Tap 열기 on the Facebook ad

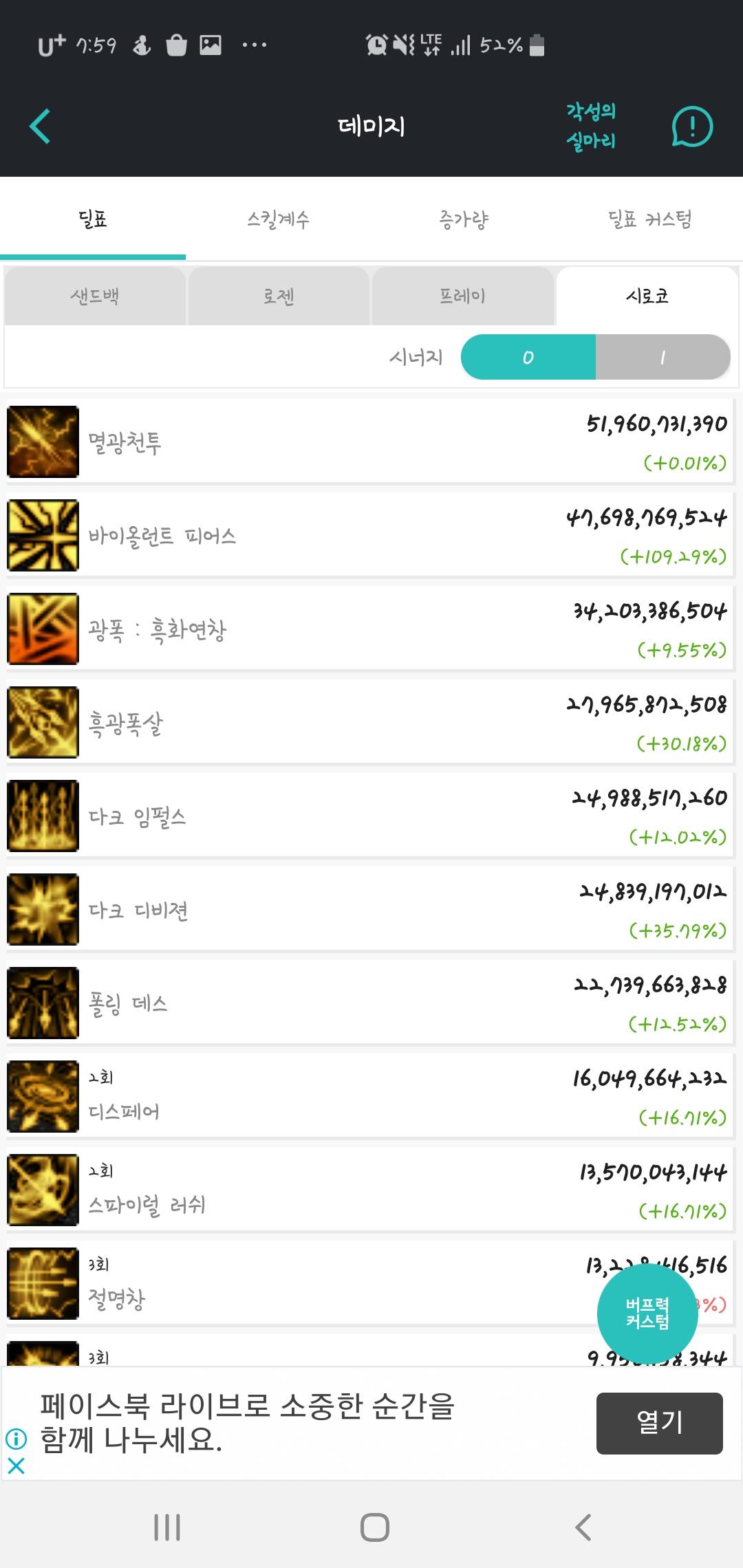[659, 1423]
